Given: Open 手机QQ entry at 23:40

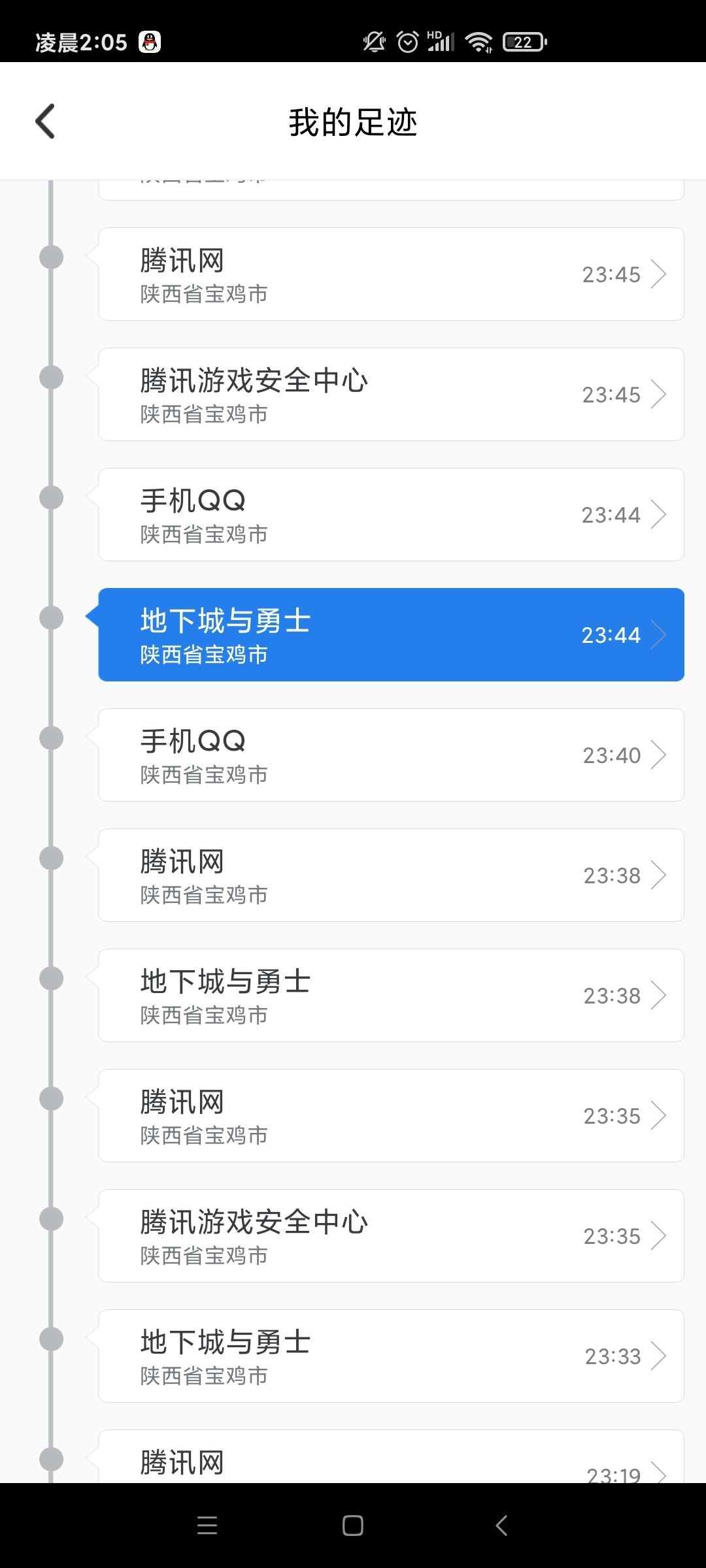Looking at the screenshot, I should (x=391, y=755).
